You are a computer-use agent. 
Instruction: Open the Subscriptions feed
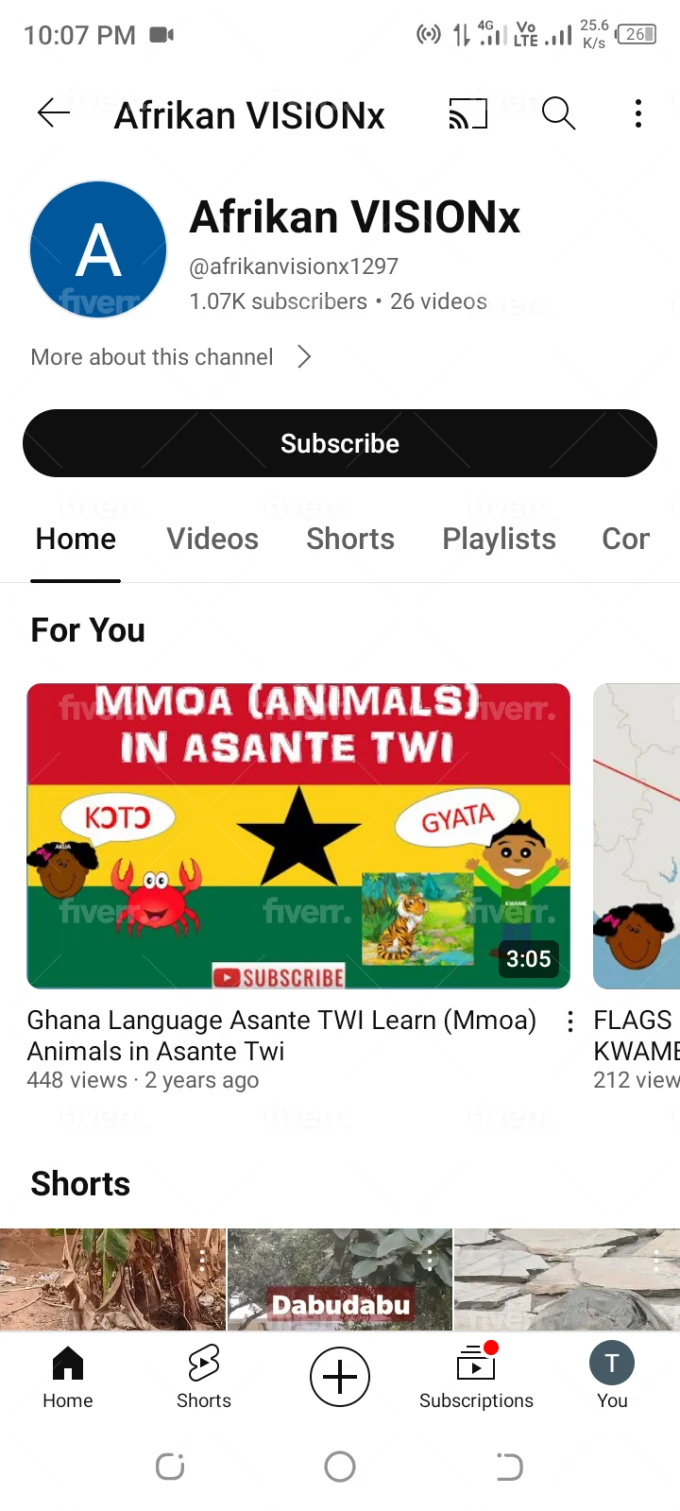click(476, 1377)
